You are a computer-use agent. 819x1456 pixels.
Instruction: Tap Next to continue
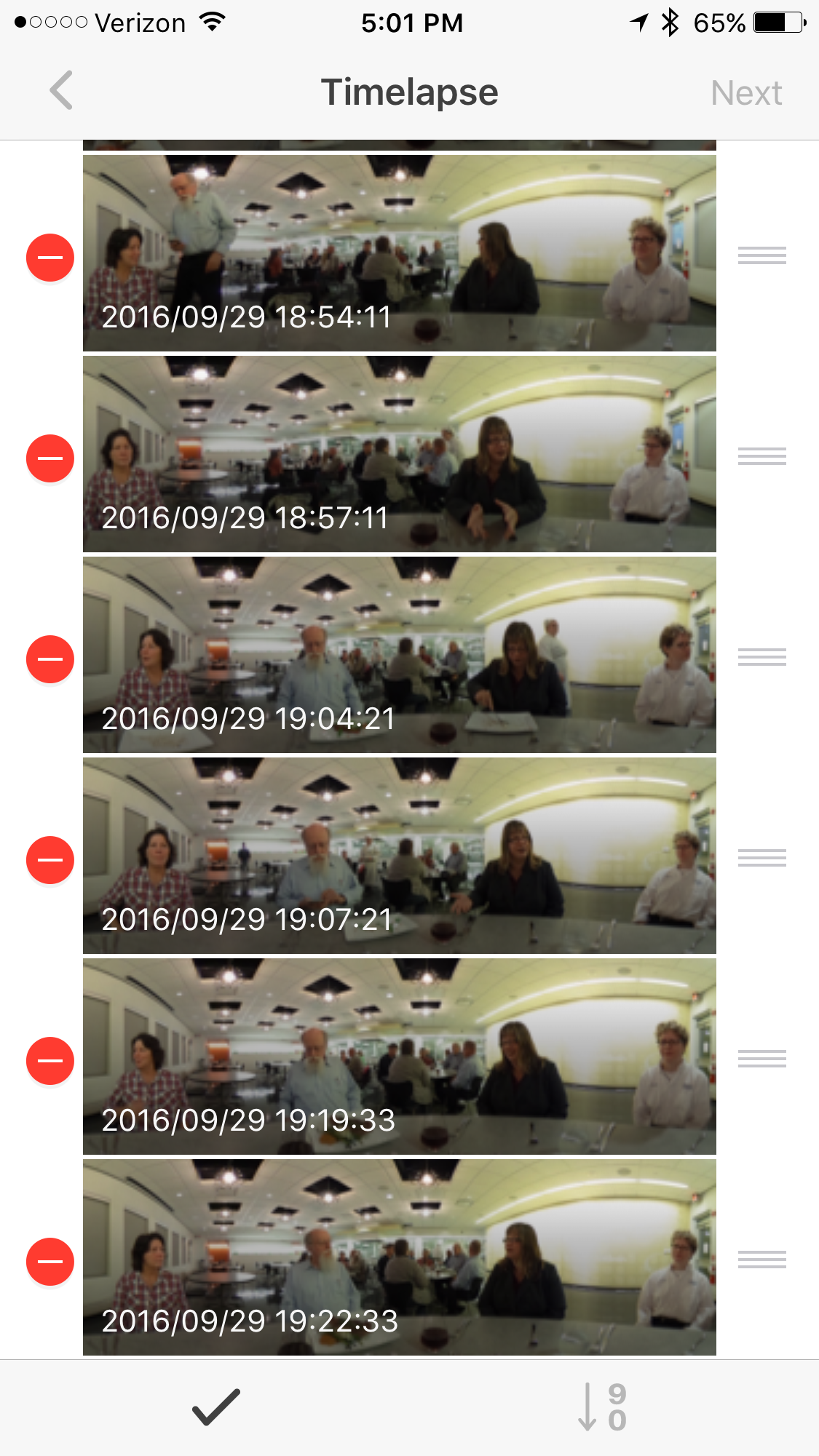746,93
